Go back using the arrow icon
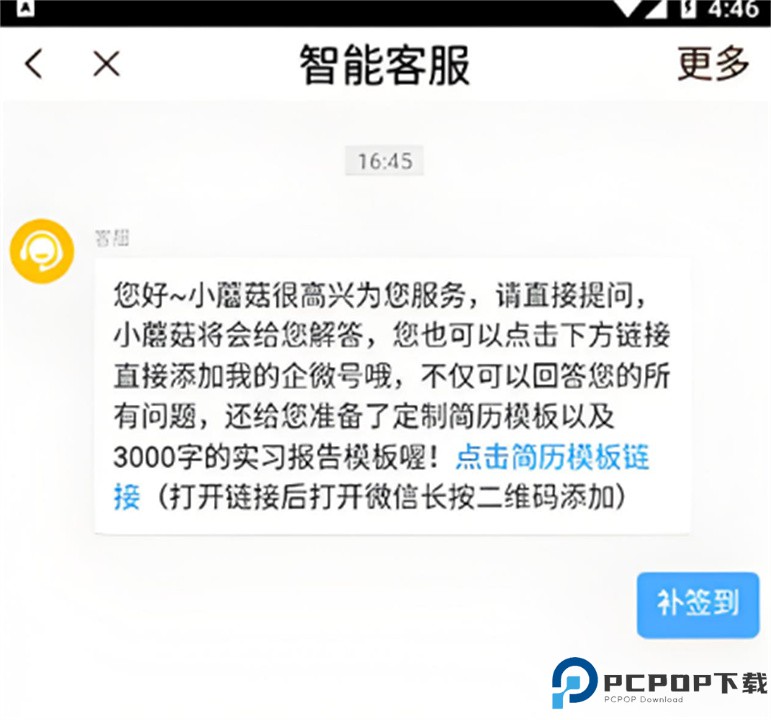Viewport: 771px width, 720px height. coord(34,64)
